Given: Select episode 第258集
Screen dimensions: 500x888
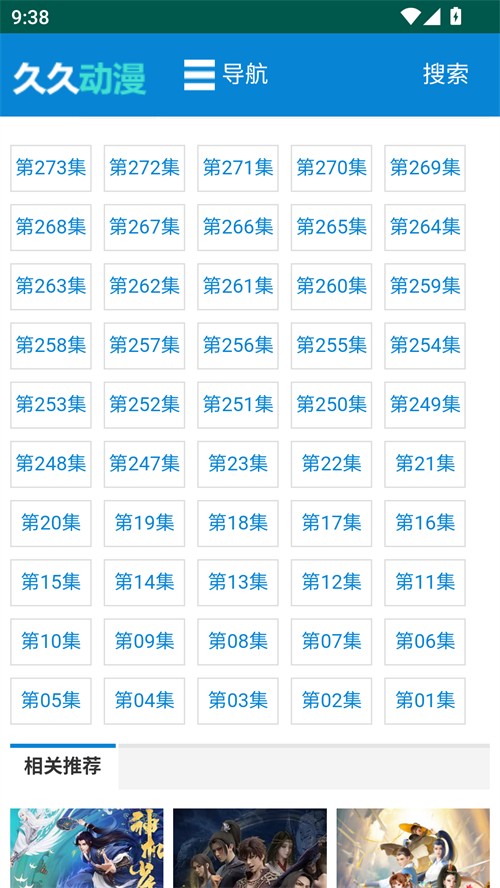Looking at the screenshot, I should pyautogui.click(x=51, y=345).
